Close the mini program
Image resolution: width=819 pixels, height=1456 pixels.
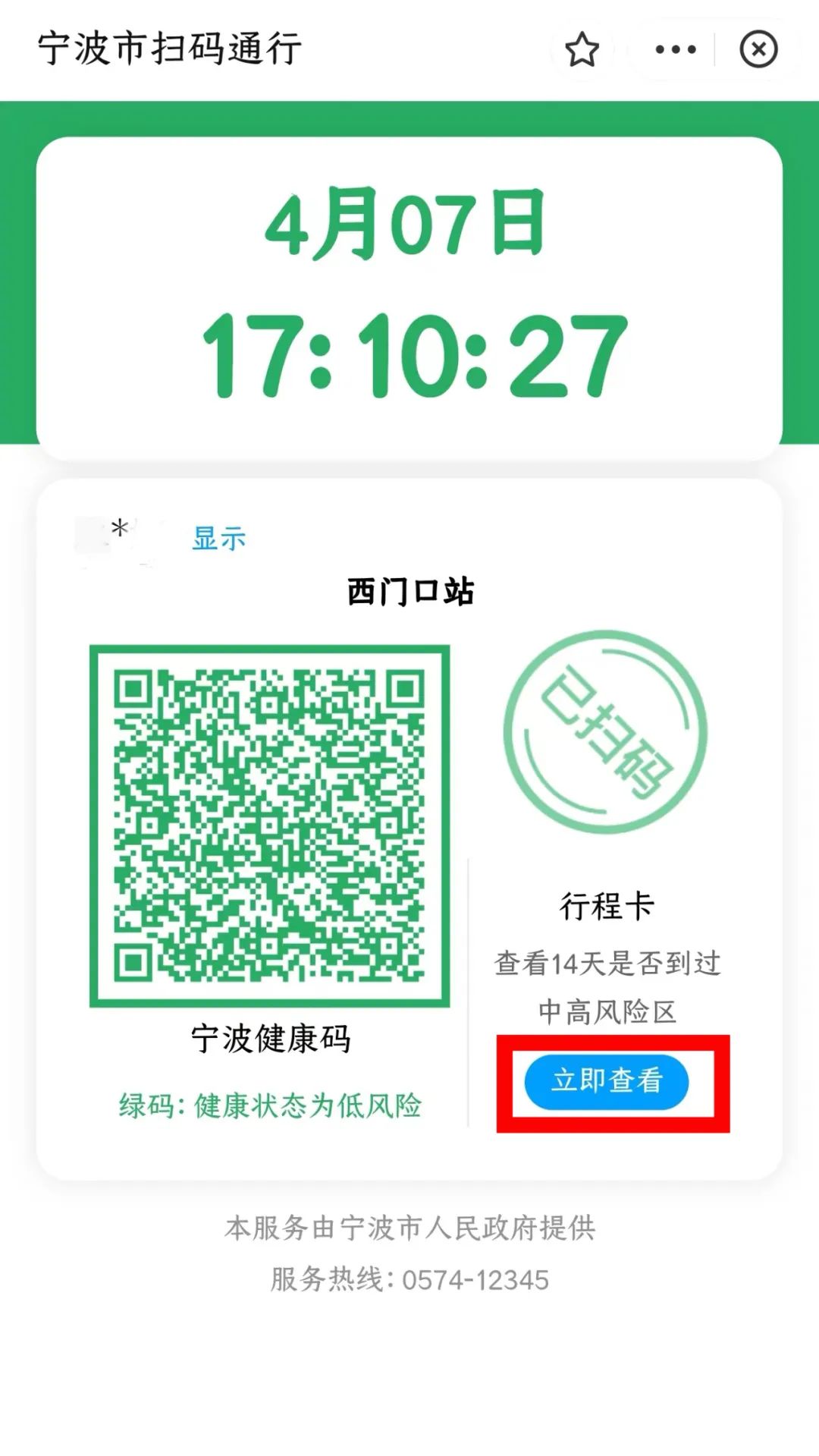point(758,50)
